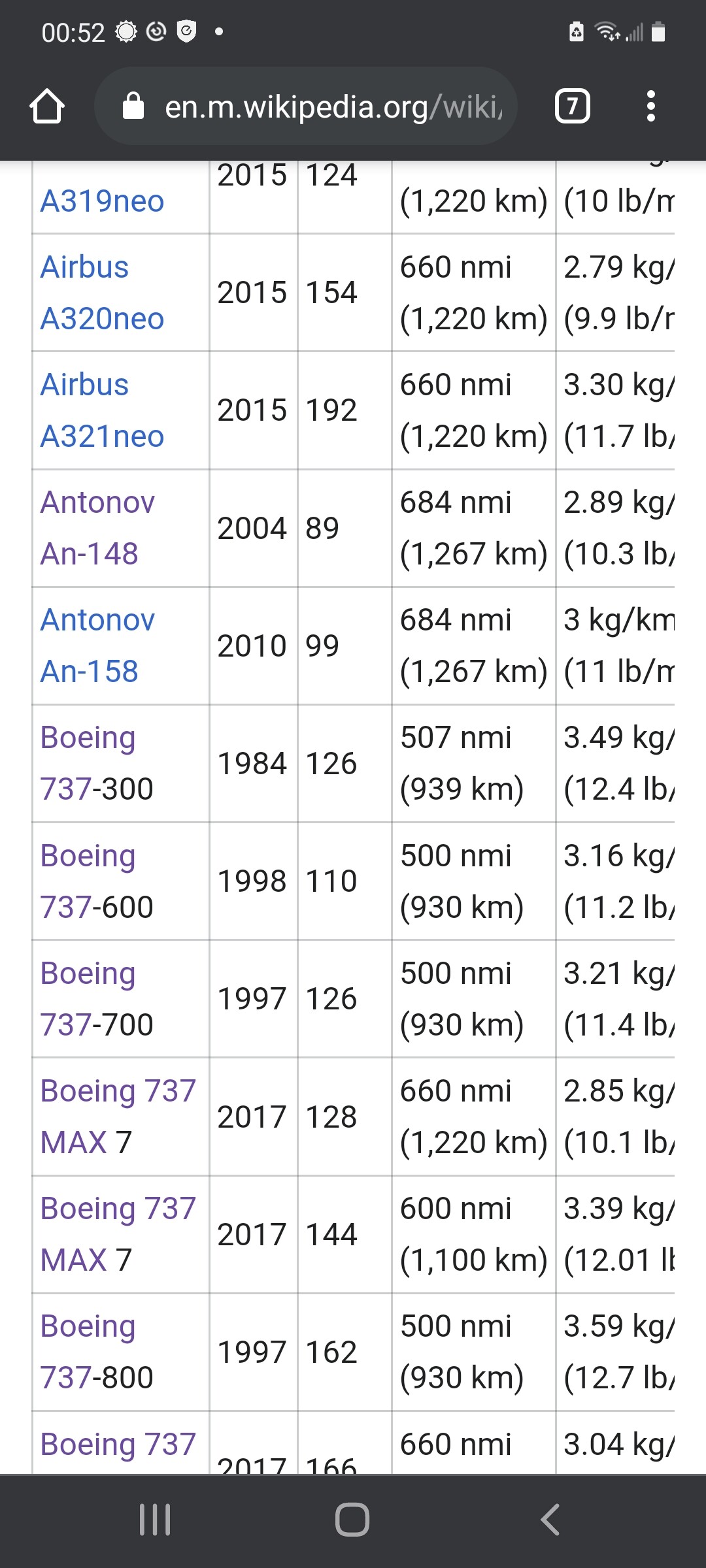Open the Boeing 737 MAX 7 link with 144 seats

tap(118, 1233)
